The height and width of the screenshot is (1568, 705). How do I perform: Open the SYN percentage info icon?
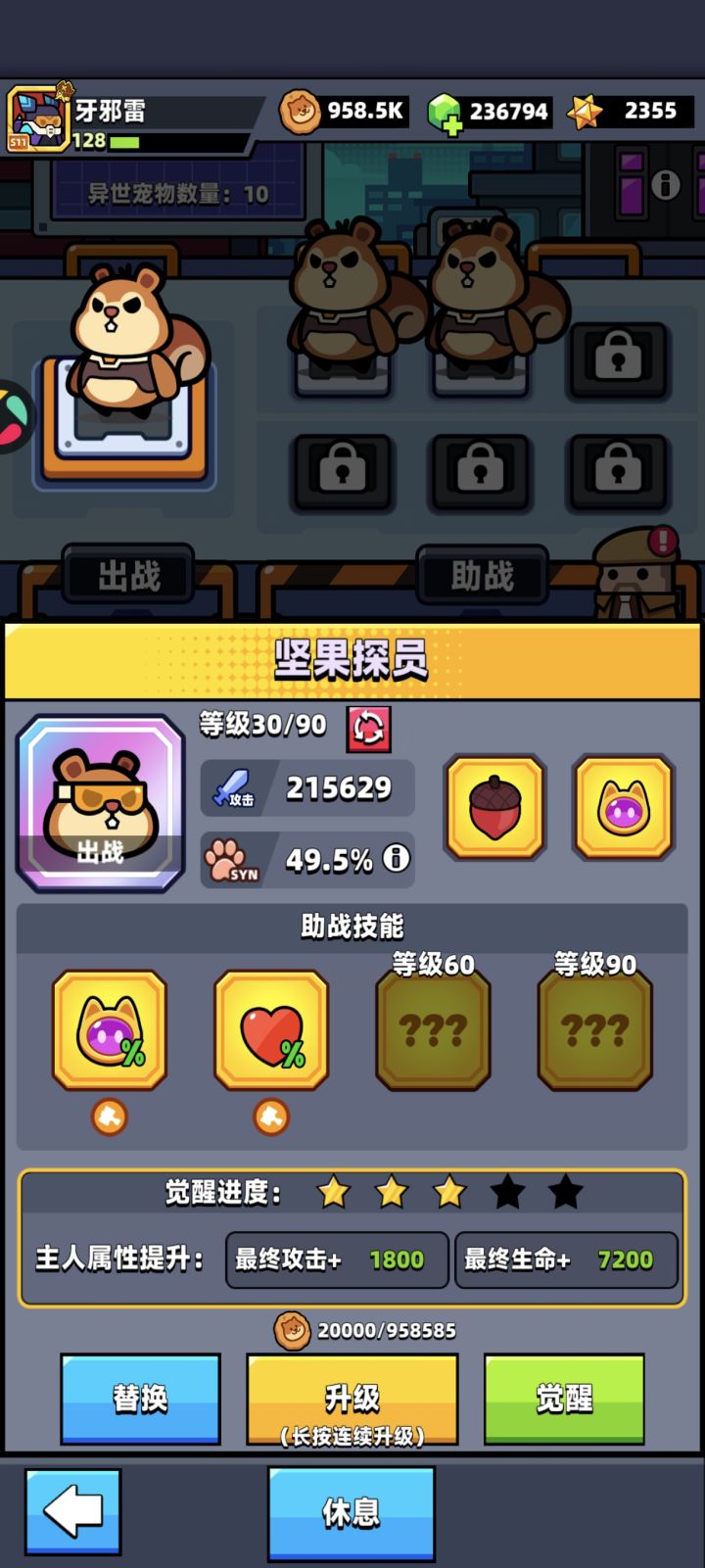point(396,859)
